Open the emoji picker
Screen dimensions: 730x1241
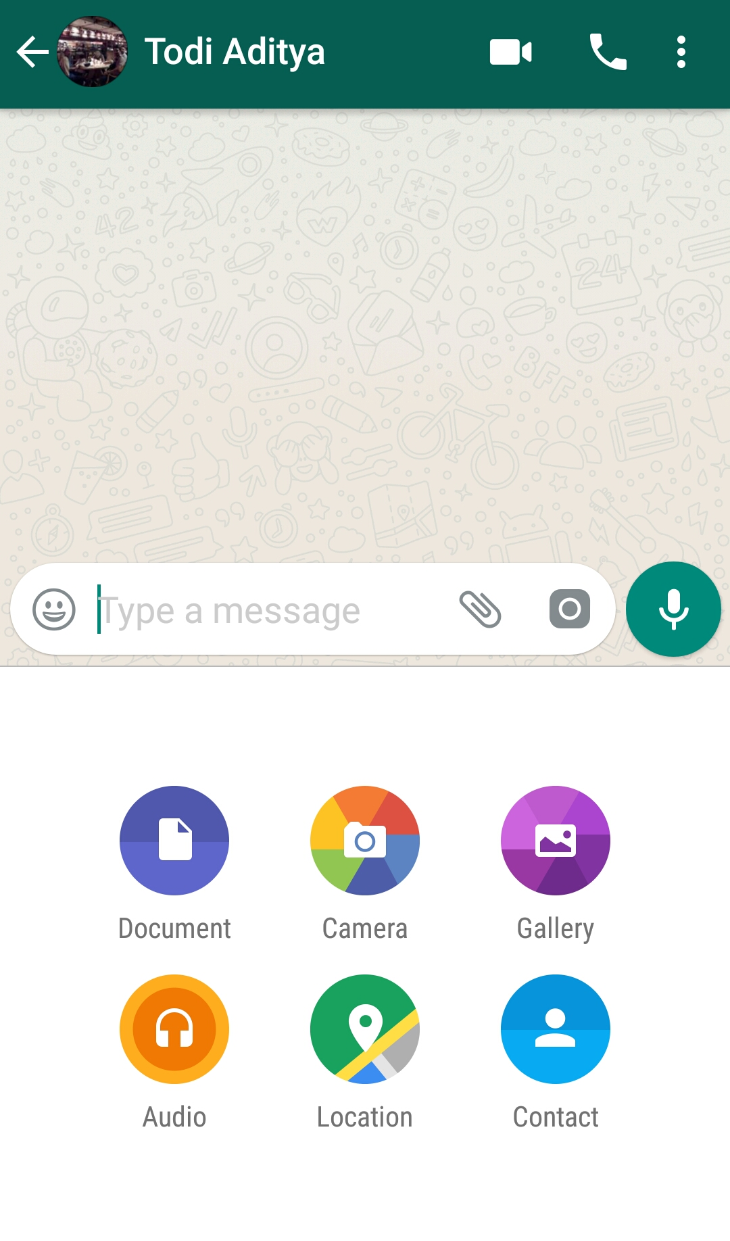(x=54, y=609)
